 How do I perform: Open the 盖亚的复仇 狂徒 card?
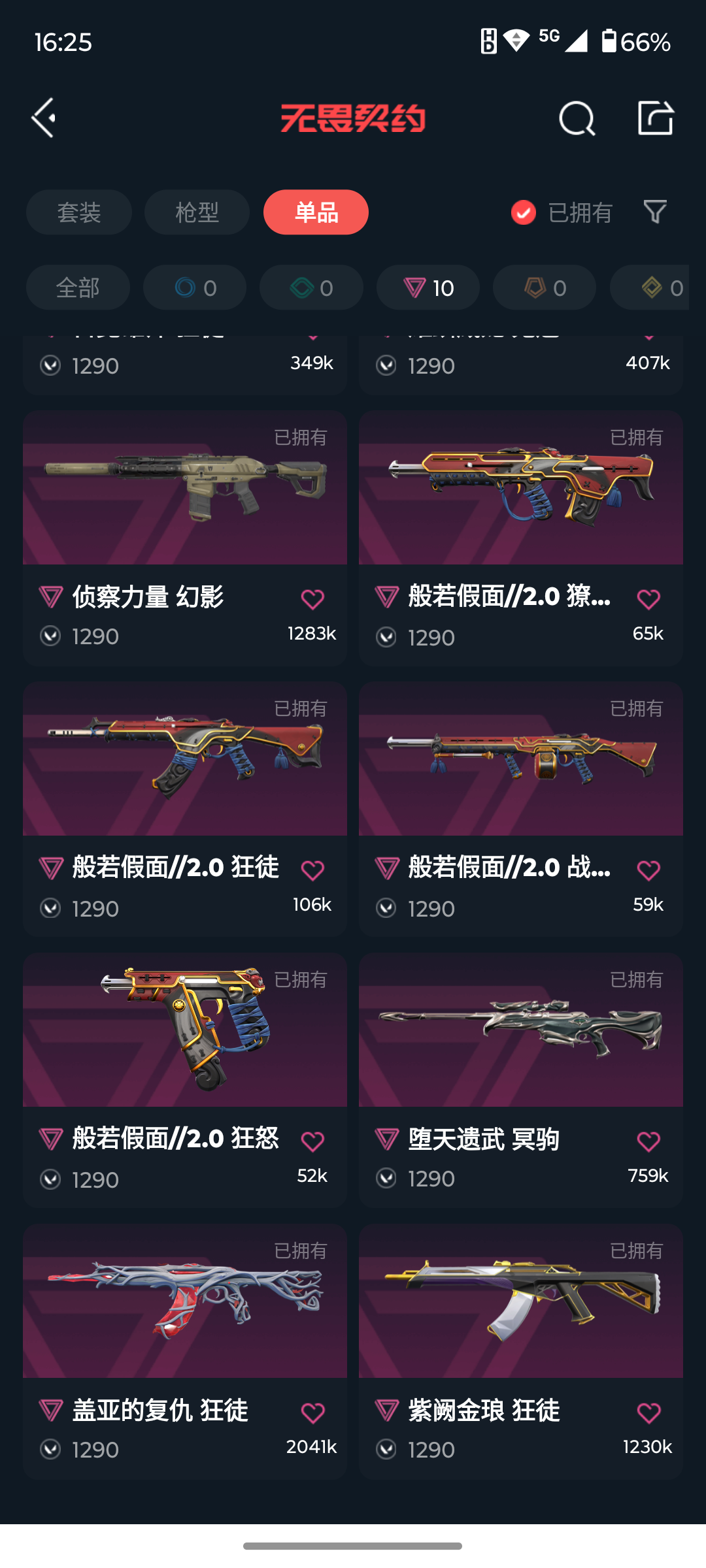[x=185, y=1352]
